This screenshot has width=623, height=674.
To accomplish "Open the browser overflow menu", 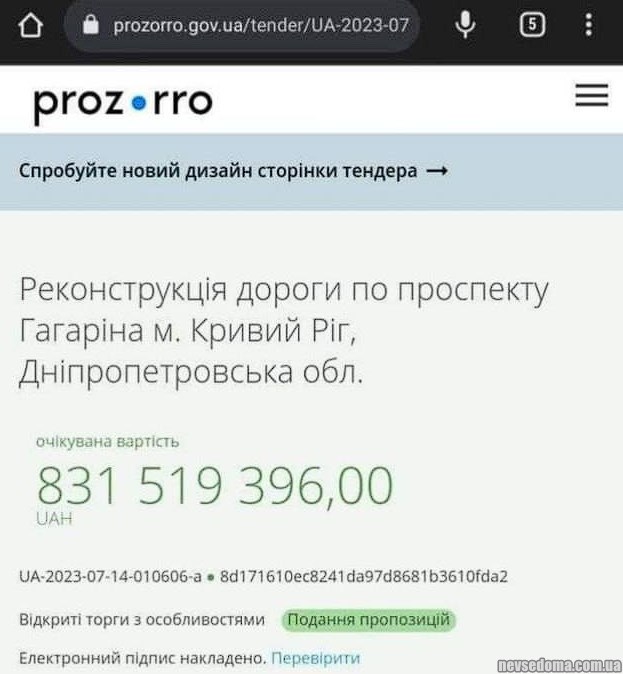I will 589,25.
